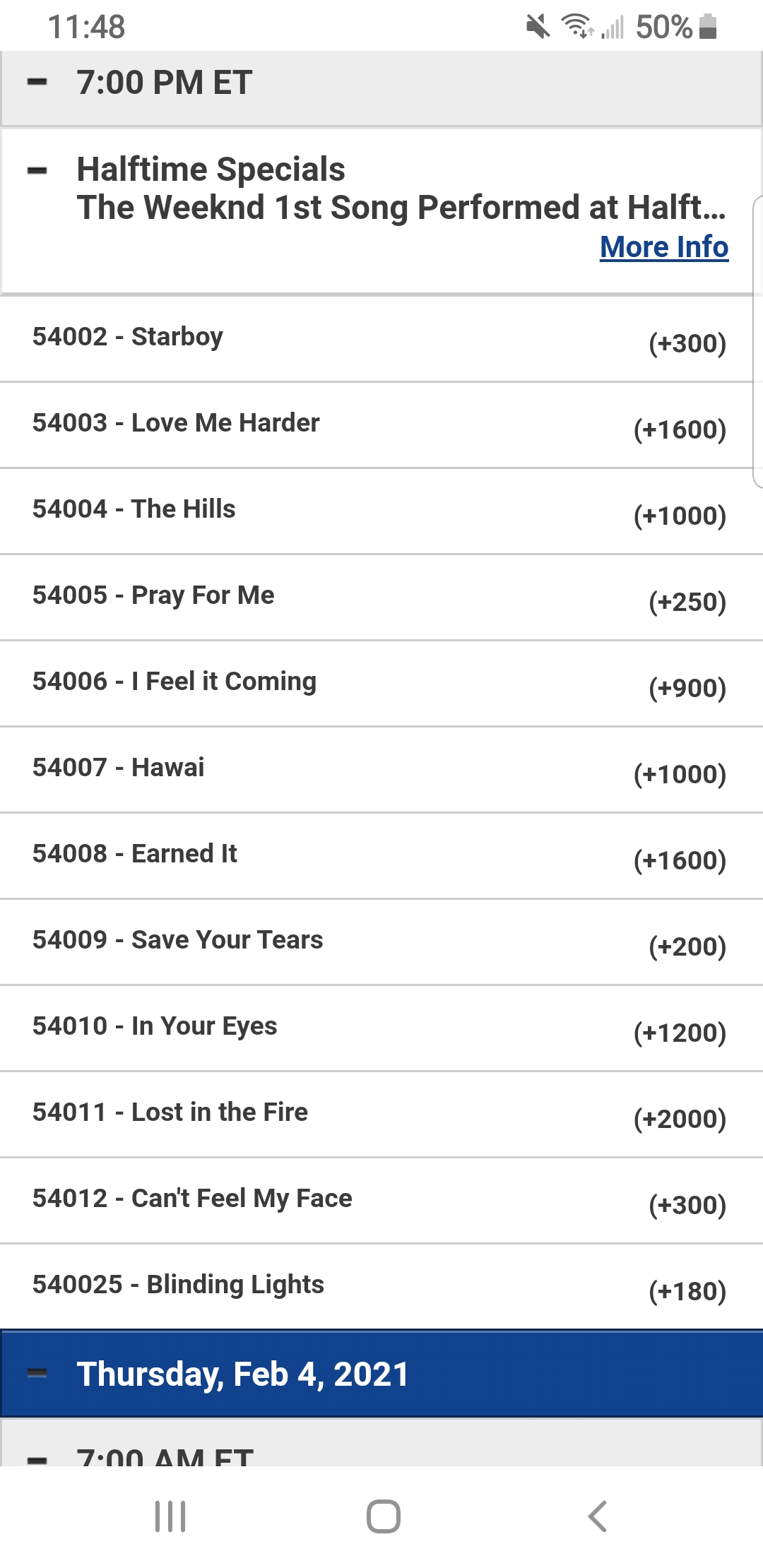The image size is (763, 1568).
Task: Choose Save Your Tears at +200
Action: (x=381, y=943)
